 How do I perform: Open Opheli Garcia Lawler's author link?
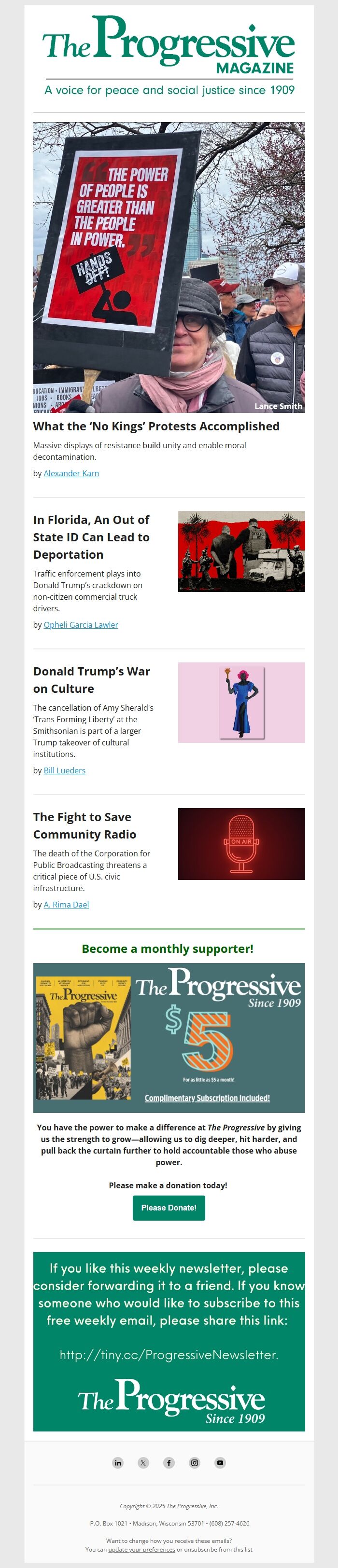[81, 624]
